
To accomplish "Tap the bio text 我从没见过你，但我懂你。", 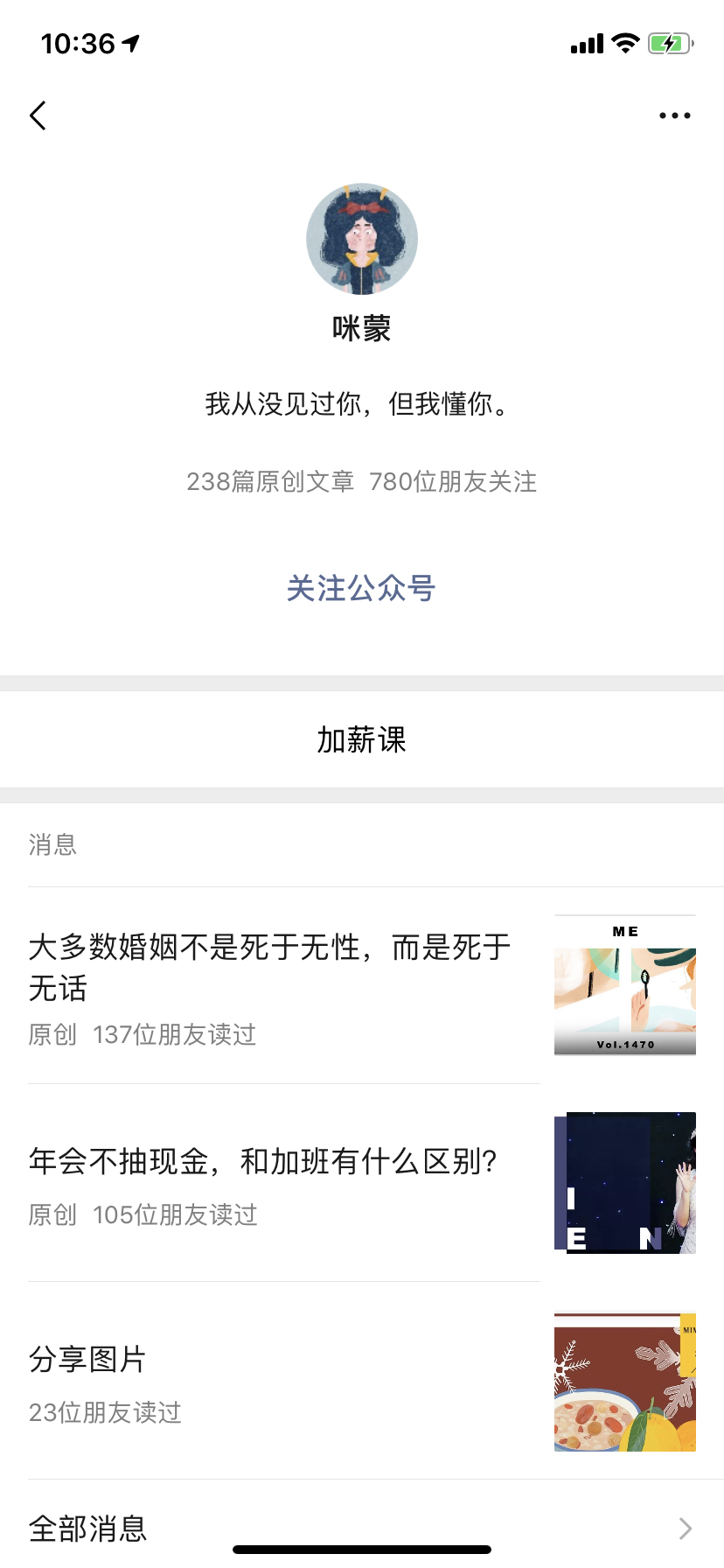I will [361, 404].
